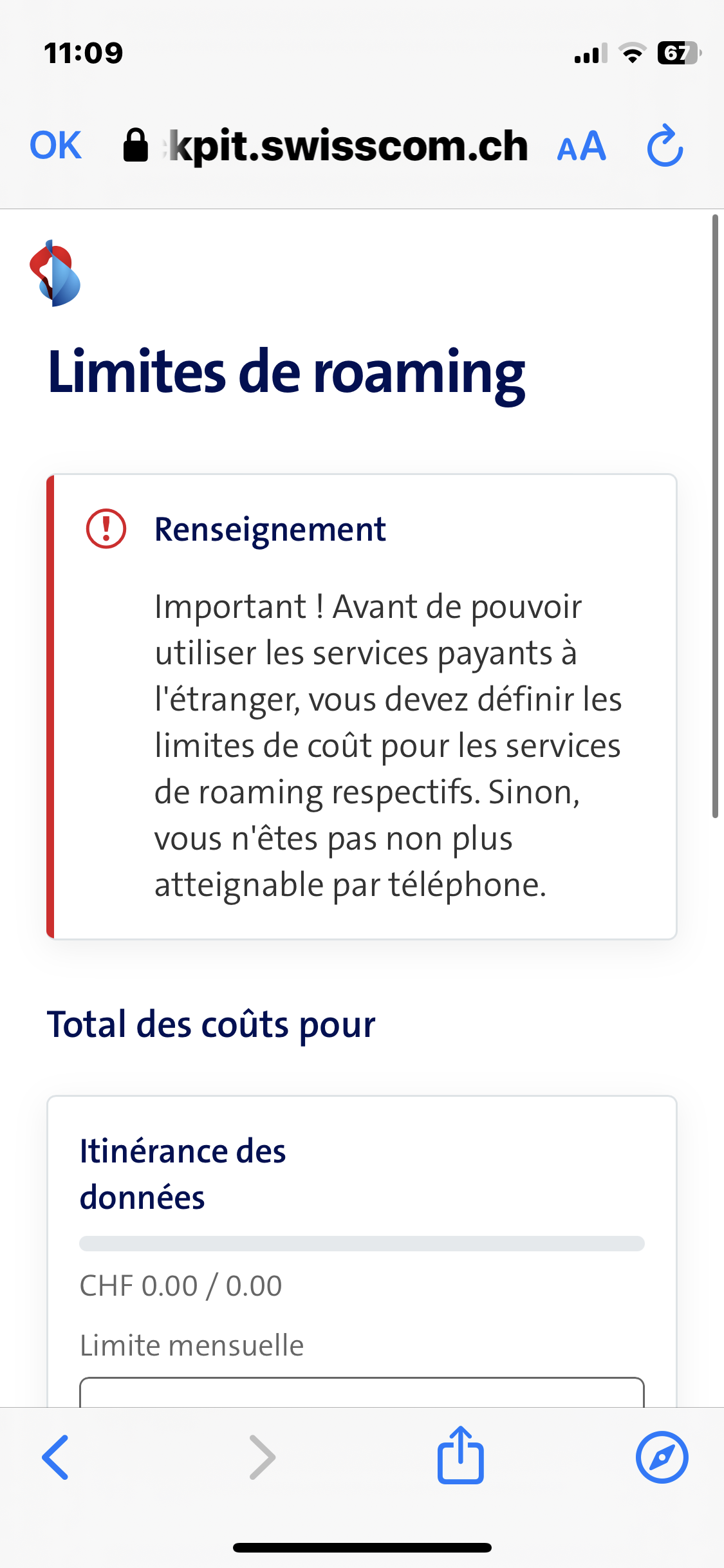Open page in Safari via compass icon
724x1568 pixels.
coord(662,1457)
